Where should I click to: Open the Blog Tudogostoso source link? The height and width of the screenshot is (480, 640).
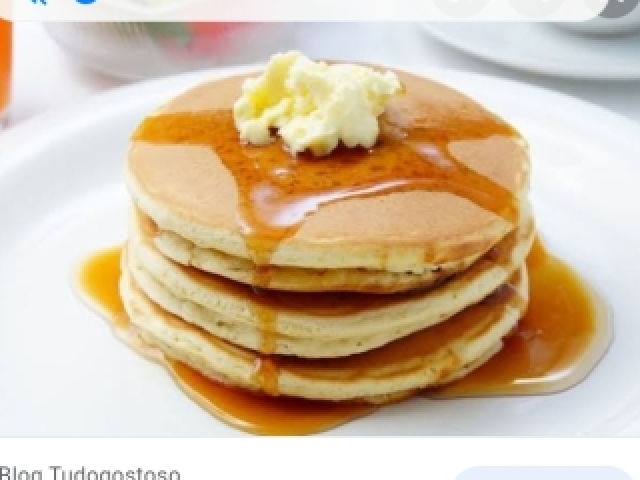(x=90, y=472)
